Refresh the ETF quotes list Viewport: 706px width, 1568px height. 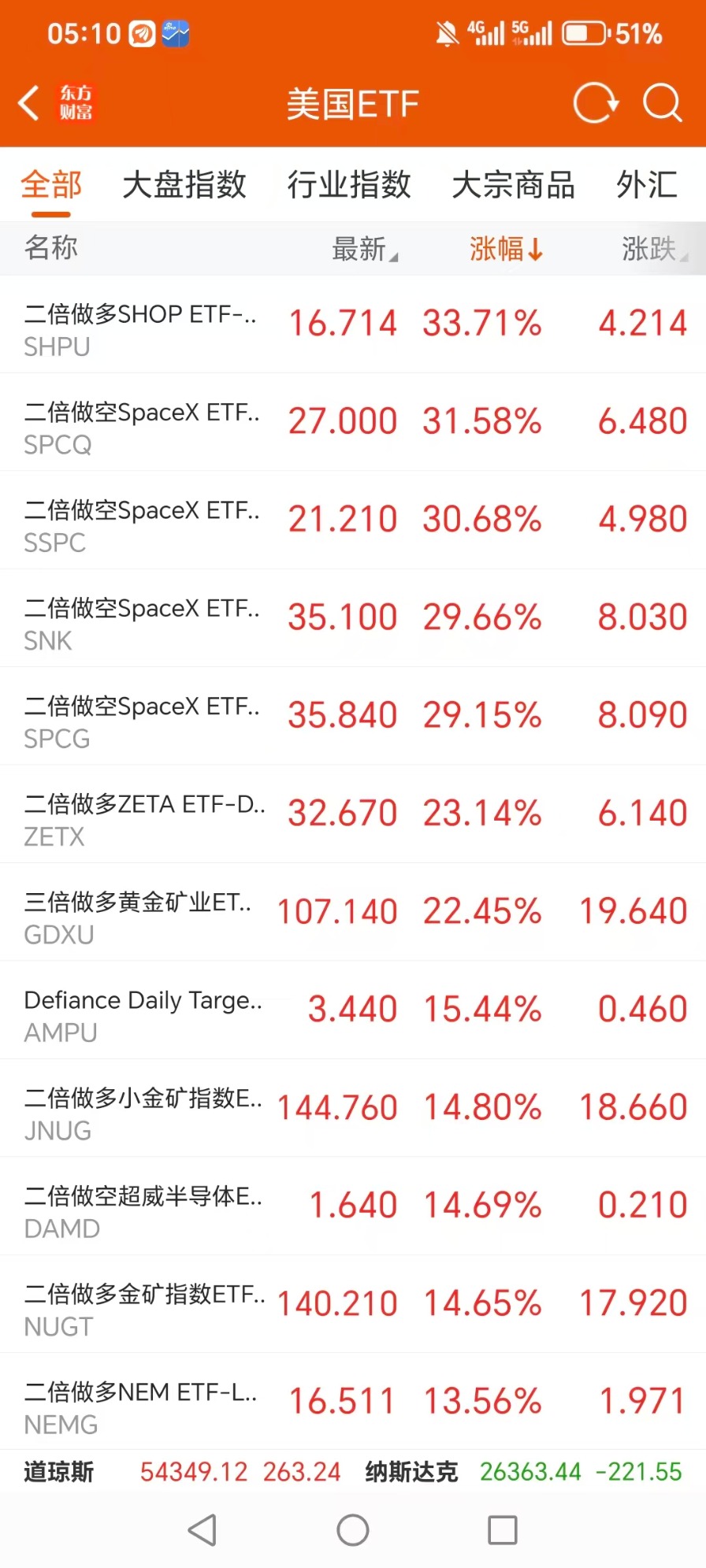[x=596, y=103]
